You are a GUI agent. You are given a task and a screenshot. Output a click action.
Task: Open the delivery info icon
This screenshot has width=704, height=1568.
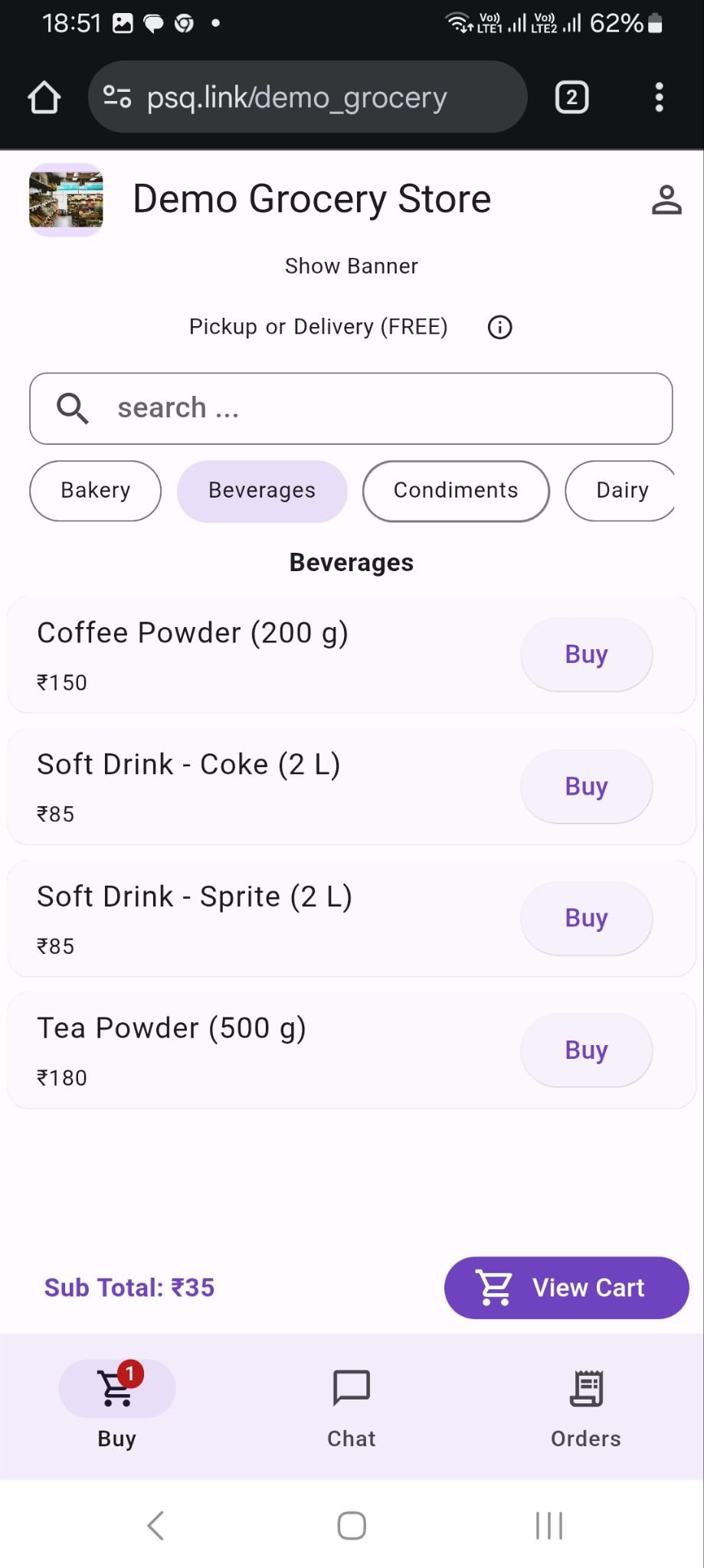(499, 327)
